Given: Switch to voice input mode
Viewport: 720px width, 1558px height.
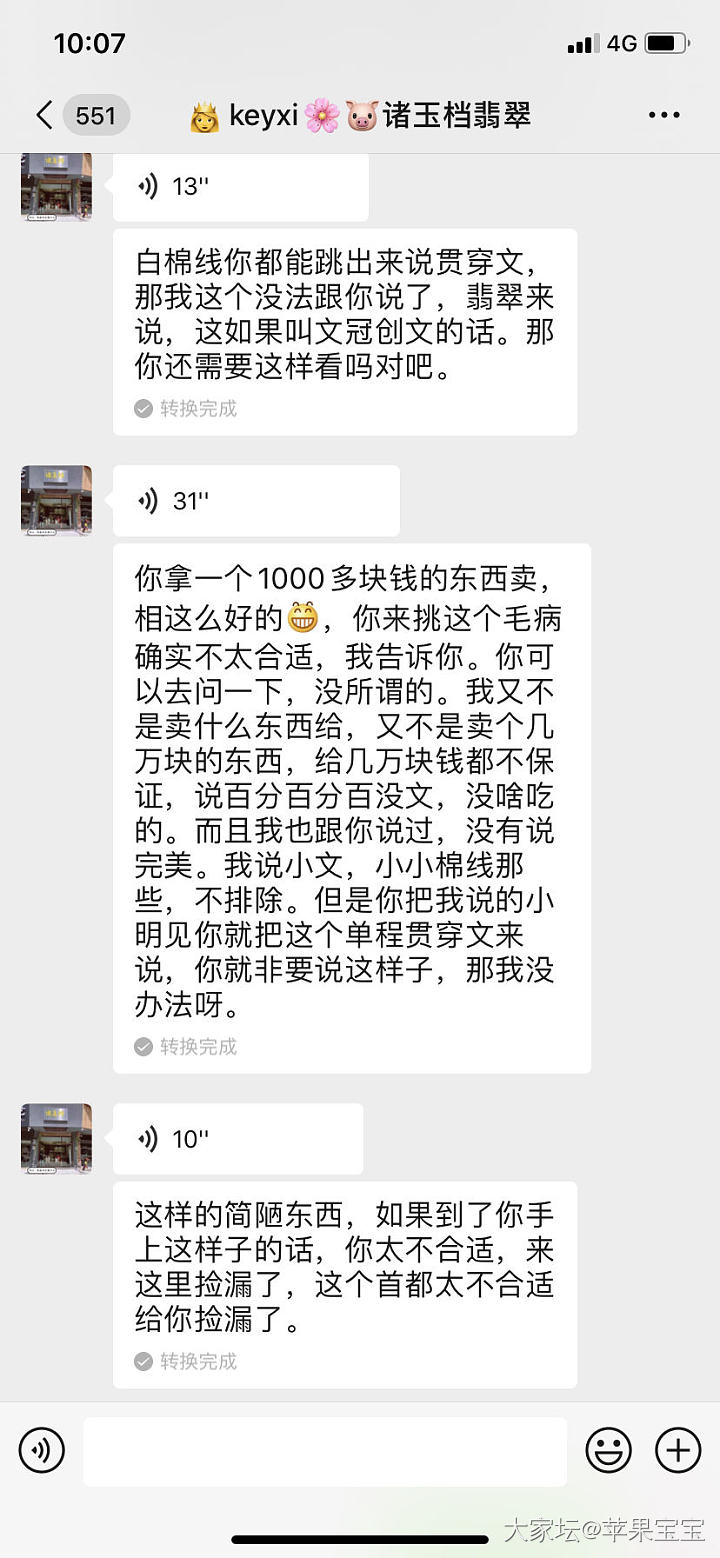Looking at the screenshot, I should tap(42, 1450).
